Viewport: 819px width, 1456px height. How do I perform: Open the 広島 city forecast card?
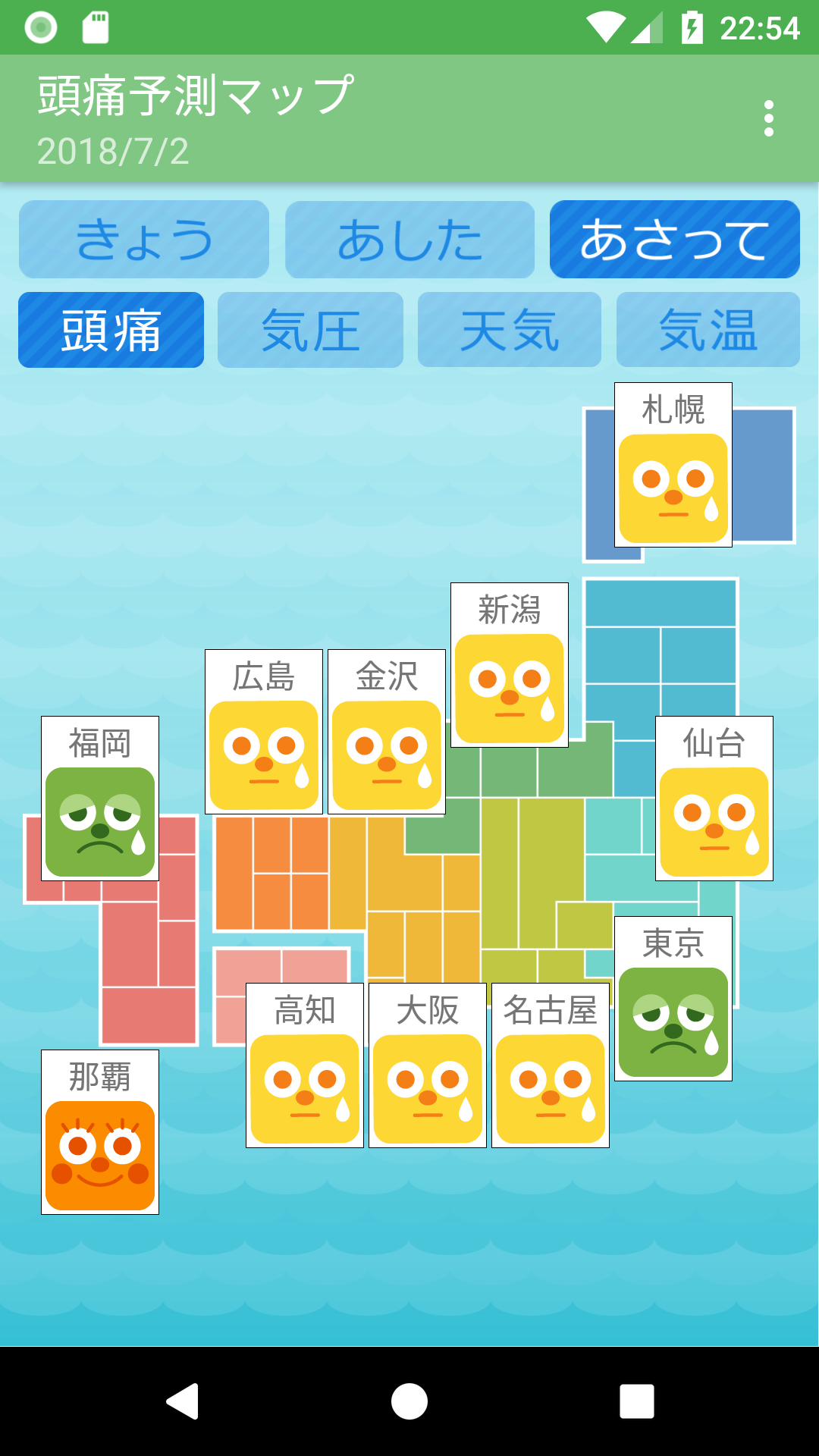(264, 732)
